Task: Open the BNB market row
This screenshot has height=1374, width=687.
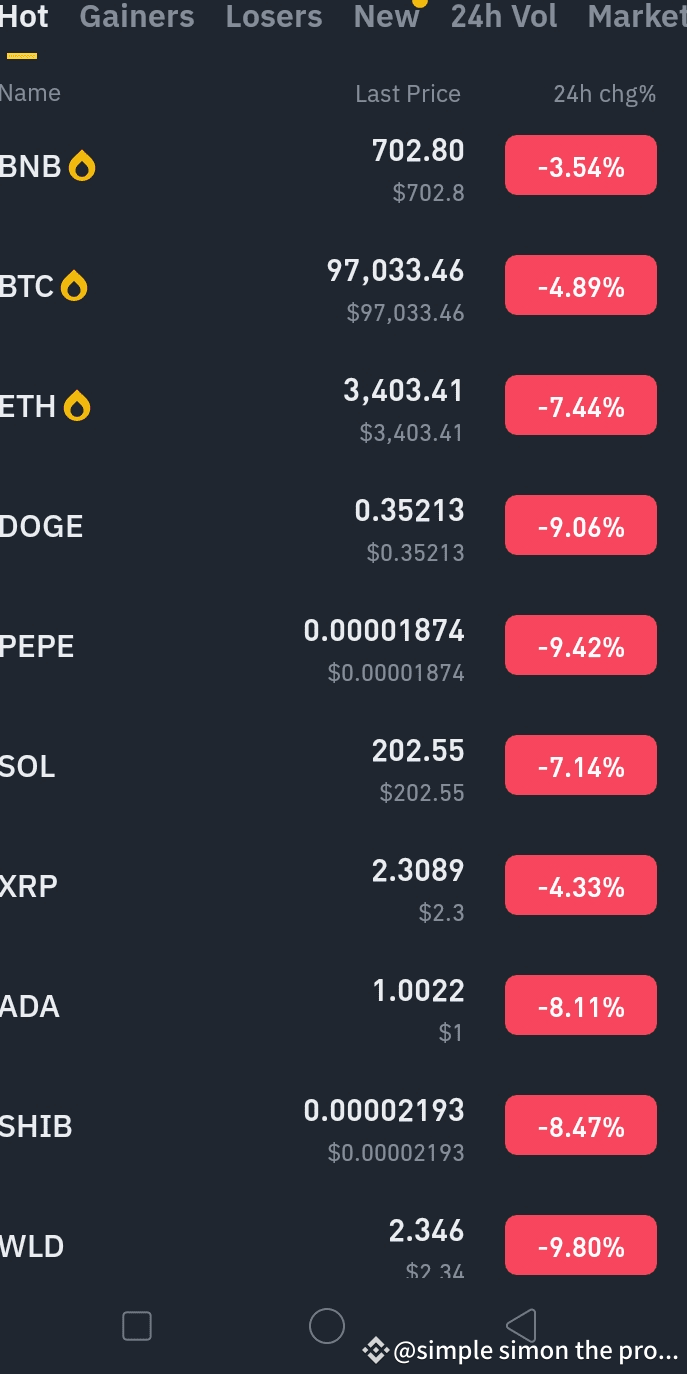Action: point(343,166)
